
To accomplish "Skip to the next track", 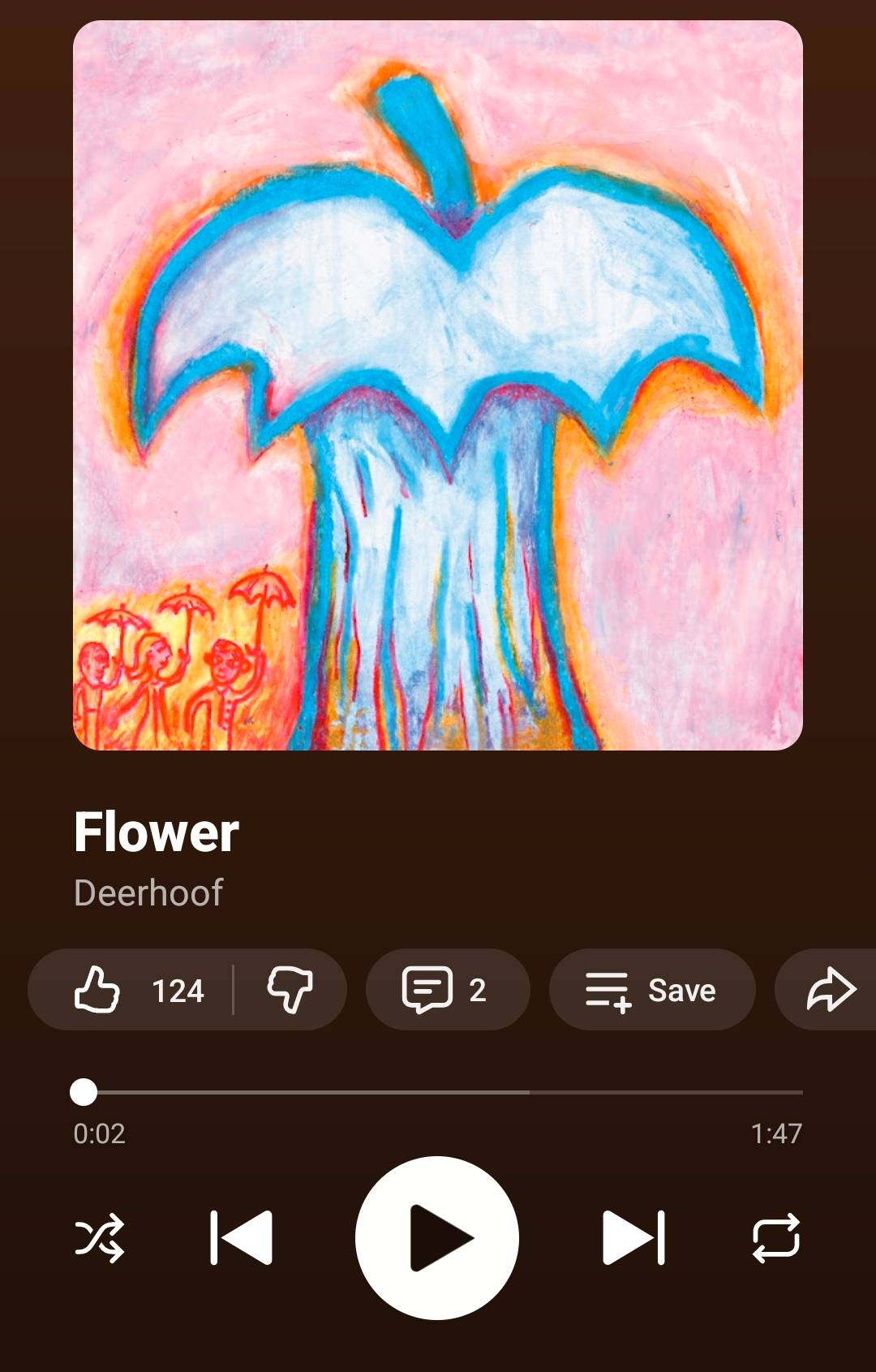I will click(x=634, y=1238).
